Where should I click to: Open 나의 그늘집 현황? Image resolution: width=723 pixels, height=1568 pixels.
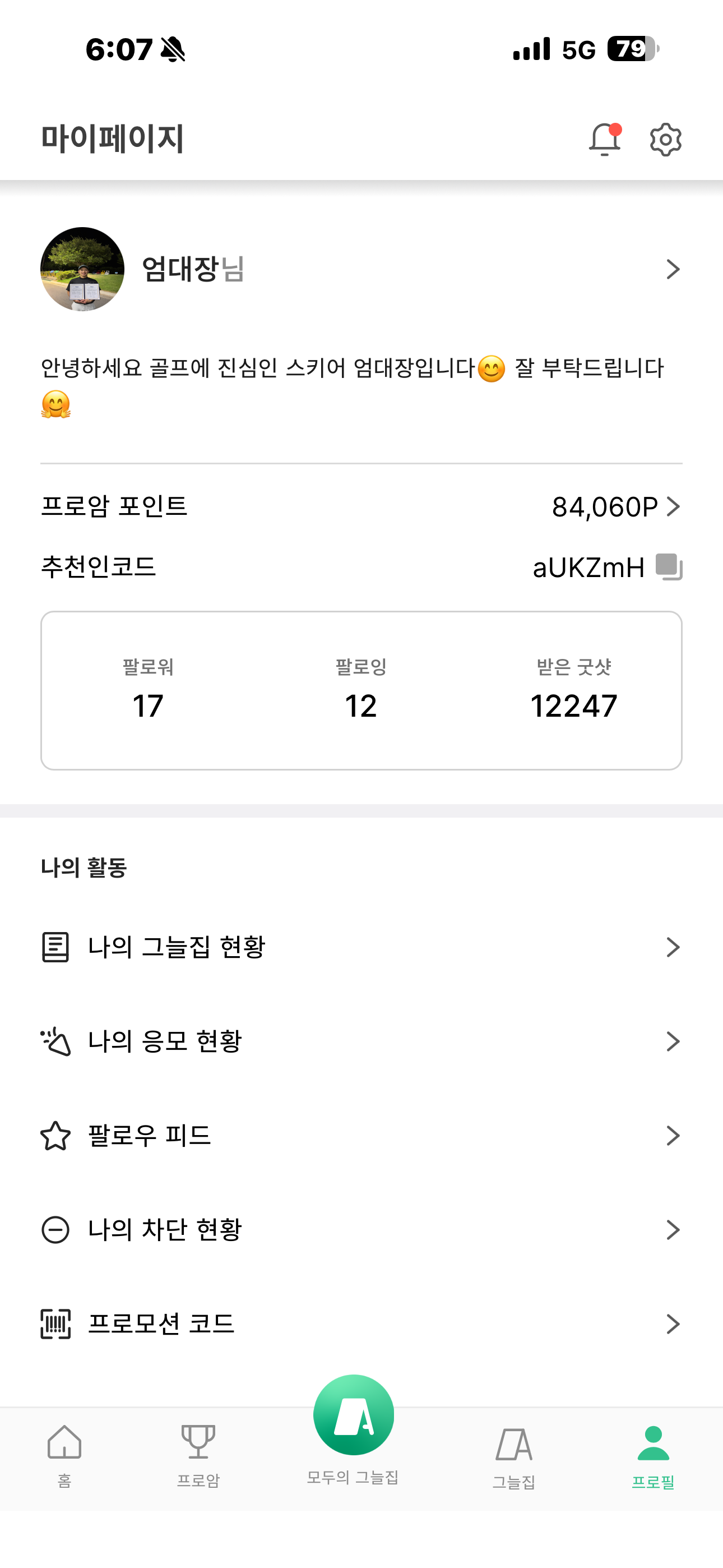pyautogui.click(x=361, y=947)
